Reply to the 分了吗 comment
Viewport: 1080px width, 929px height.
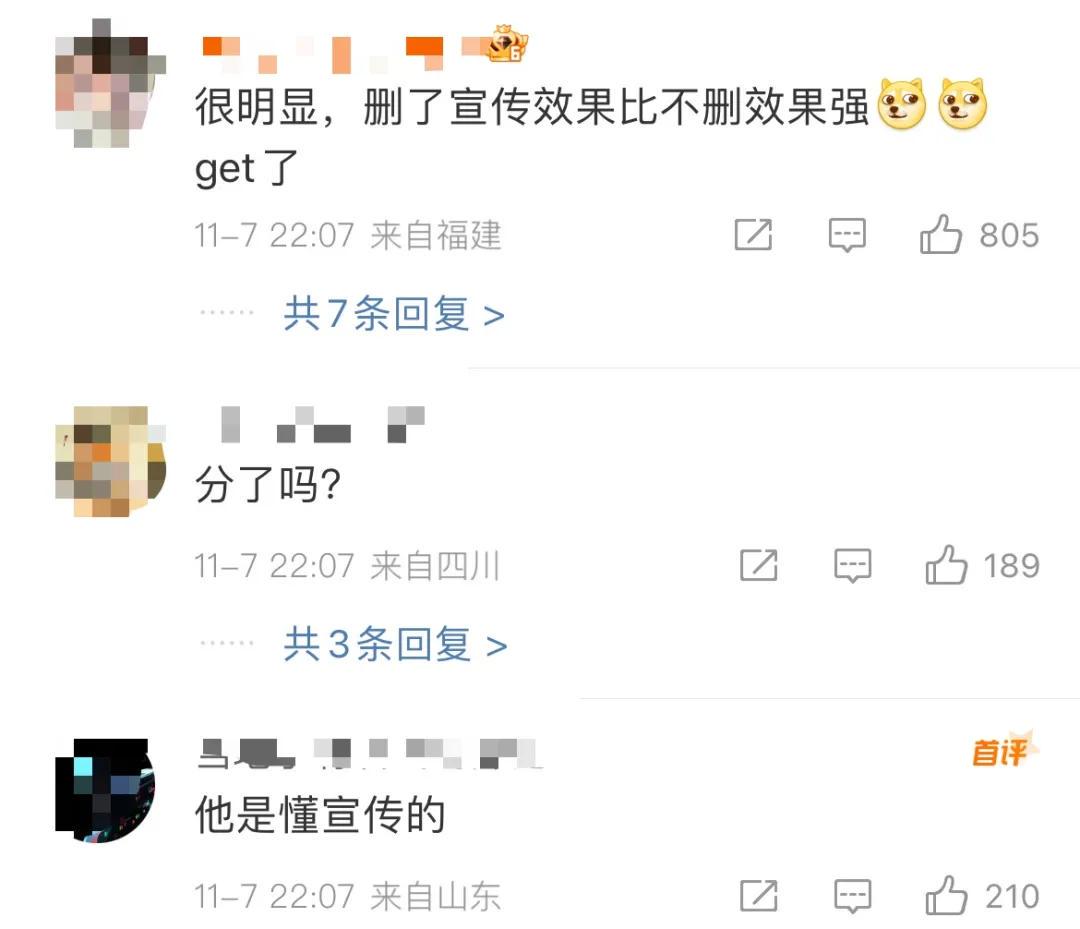point(852,567)
